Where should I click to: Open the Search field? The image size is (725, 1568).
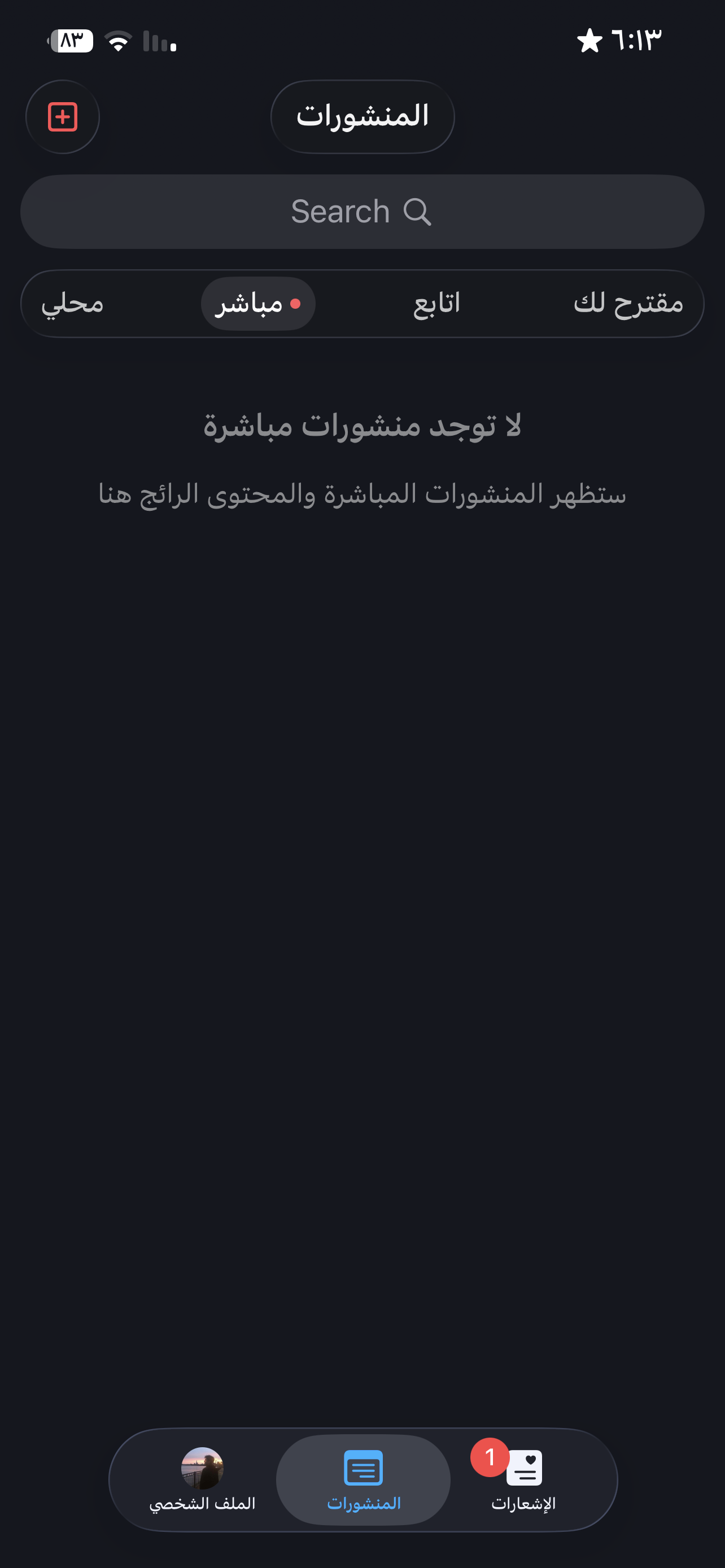(x=362, y=212)
